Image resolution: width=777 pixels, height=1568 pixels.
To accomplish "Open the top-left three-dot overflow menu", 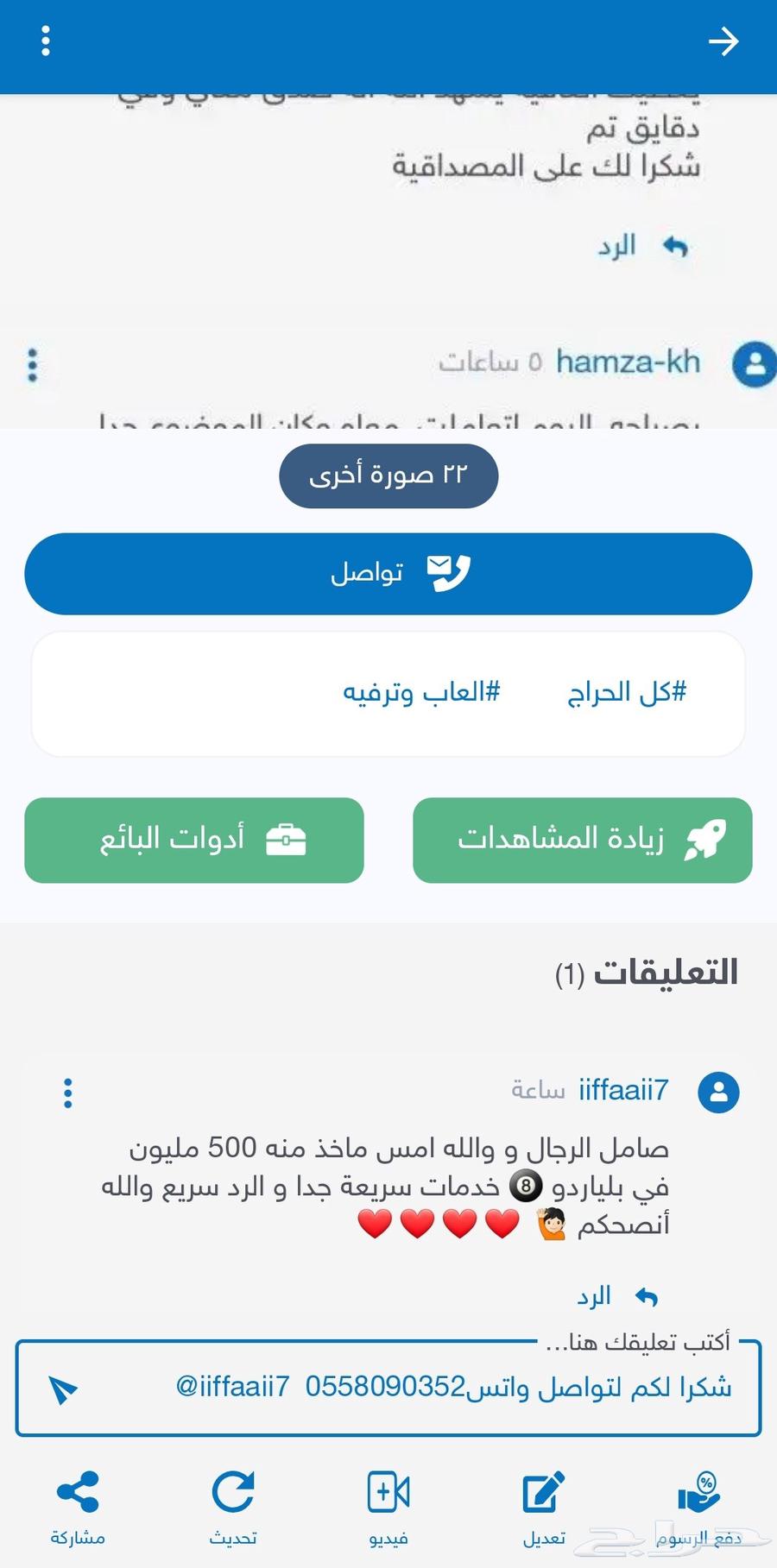I will [x=45, y=41].
